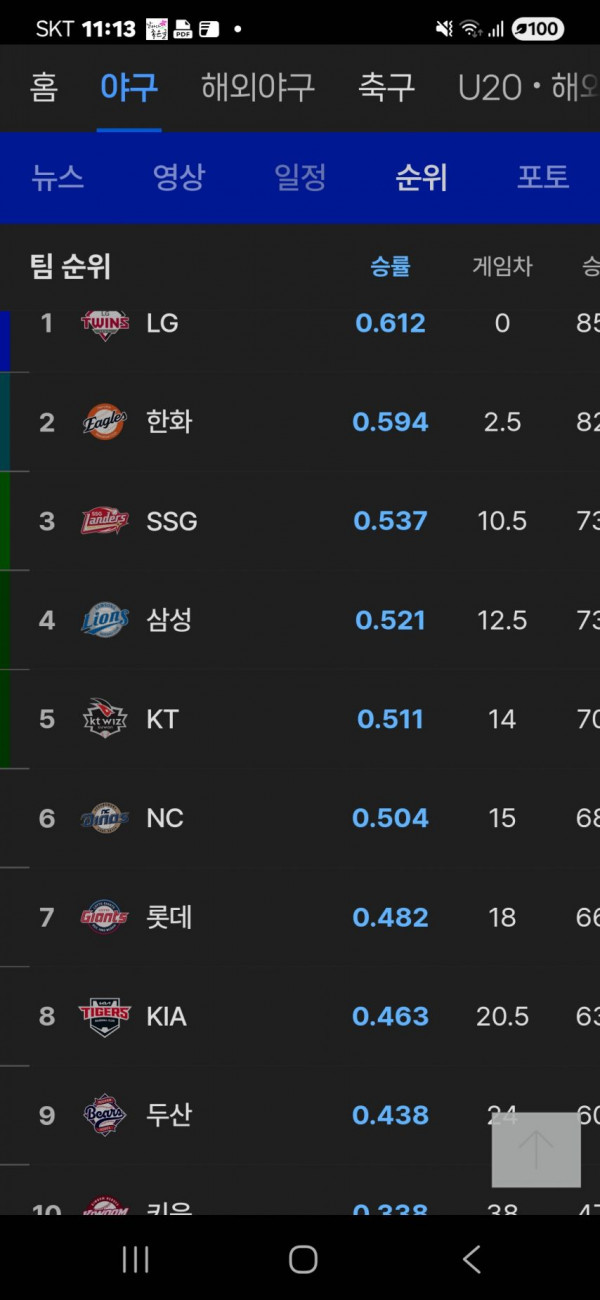This screenshot has width=600, height=1300.
Task: Open KIA team row
Action: 300,1016
